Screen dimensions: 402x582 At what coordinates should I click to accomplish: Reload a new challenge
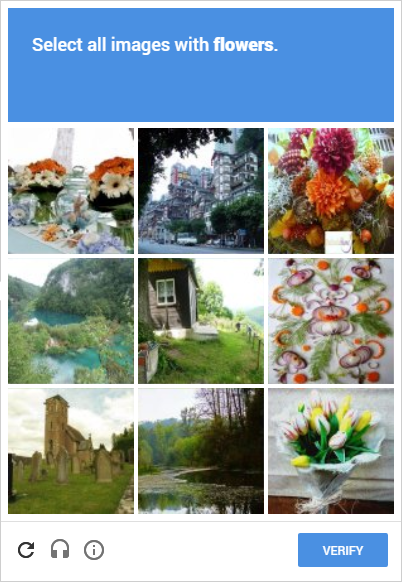coord(26,550)
